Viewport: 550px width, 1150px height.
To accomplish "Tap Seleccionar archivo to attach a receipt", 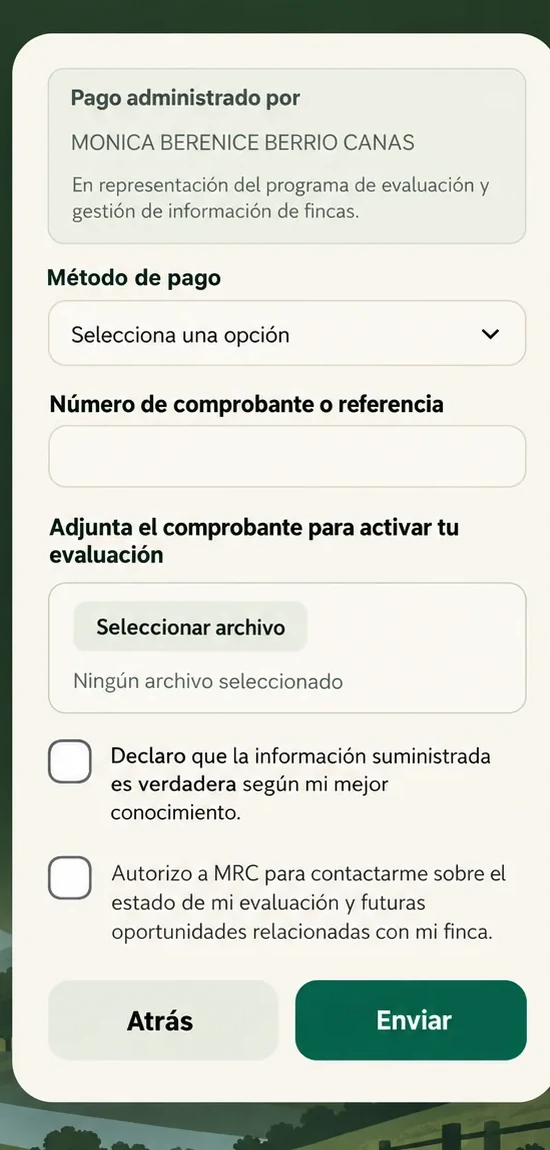I will (x=190, y=627).
